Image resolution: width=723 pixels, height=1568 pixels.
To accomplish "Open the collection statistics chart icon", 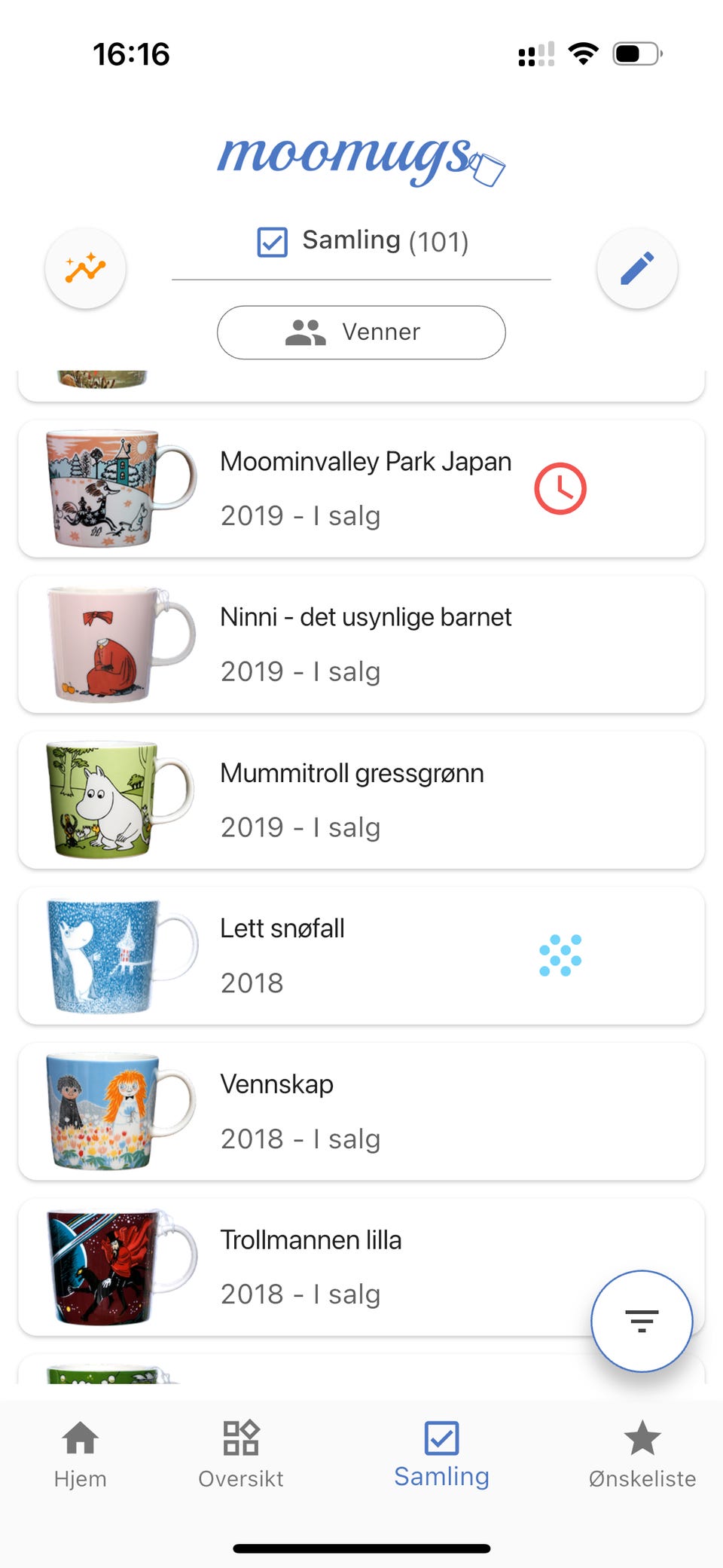I will [x=85, y=268].
